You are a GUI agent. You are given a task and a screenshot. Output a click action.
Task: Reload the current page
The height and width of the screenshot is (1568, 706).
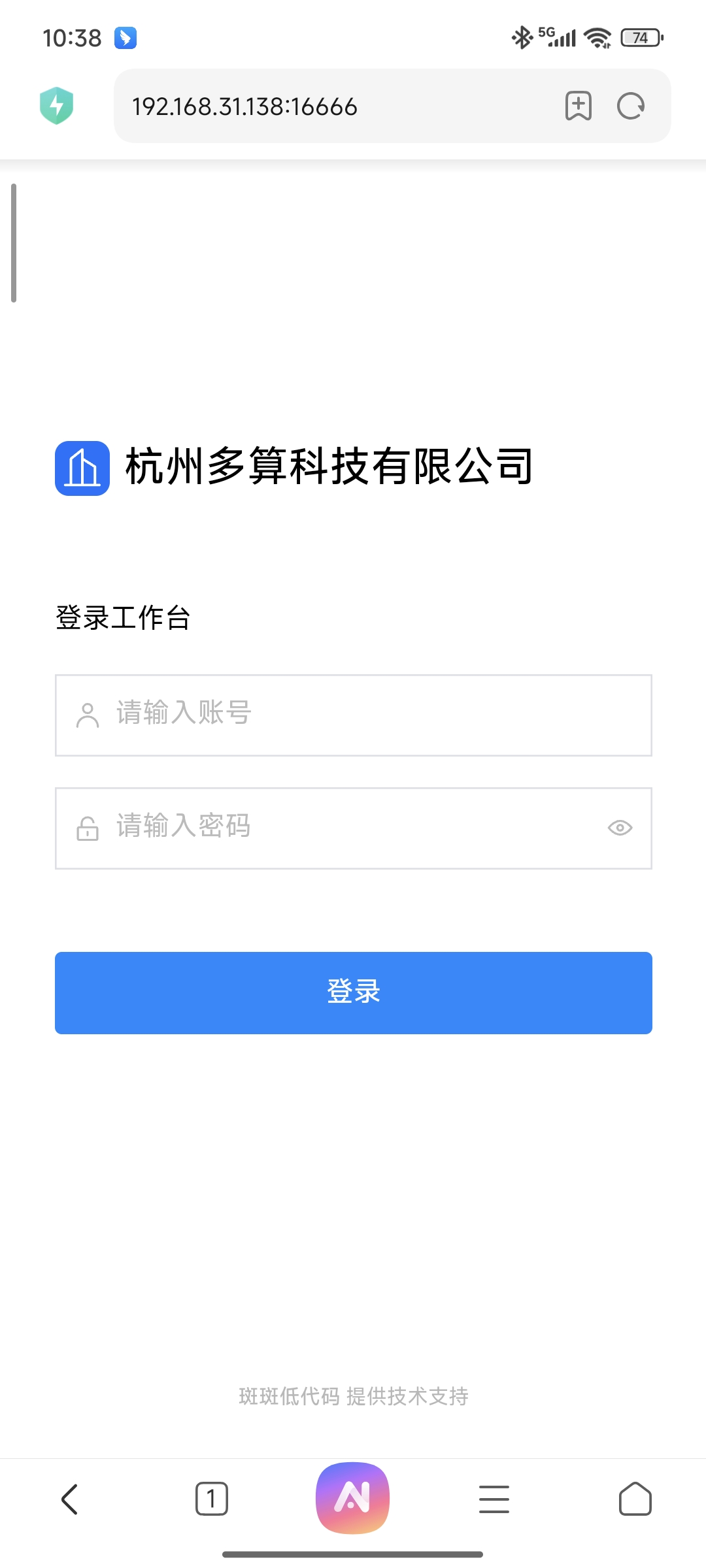631,106
